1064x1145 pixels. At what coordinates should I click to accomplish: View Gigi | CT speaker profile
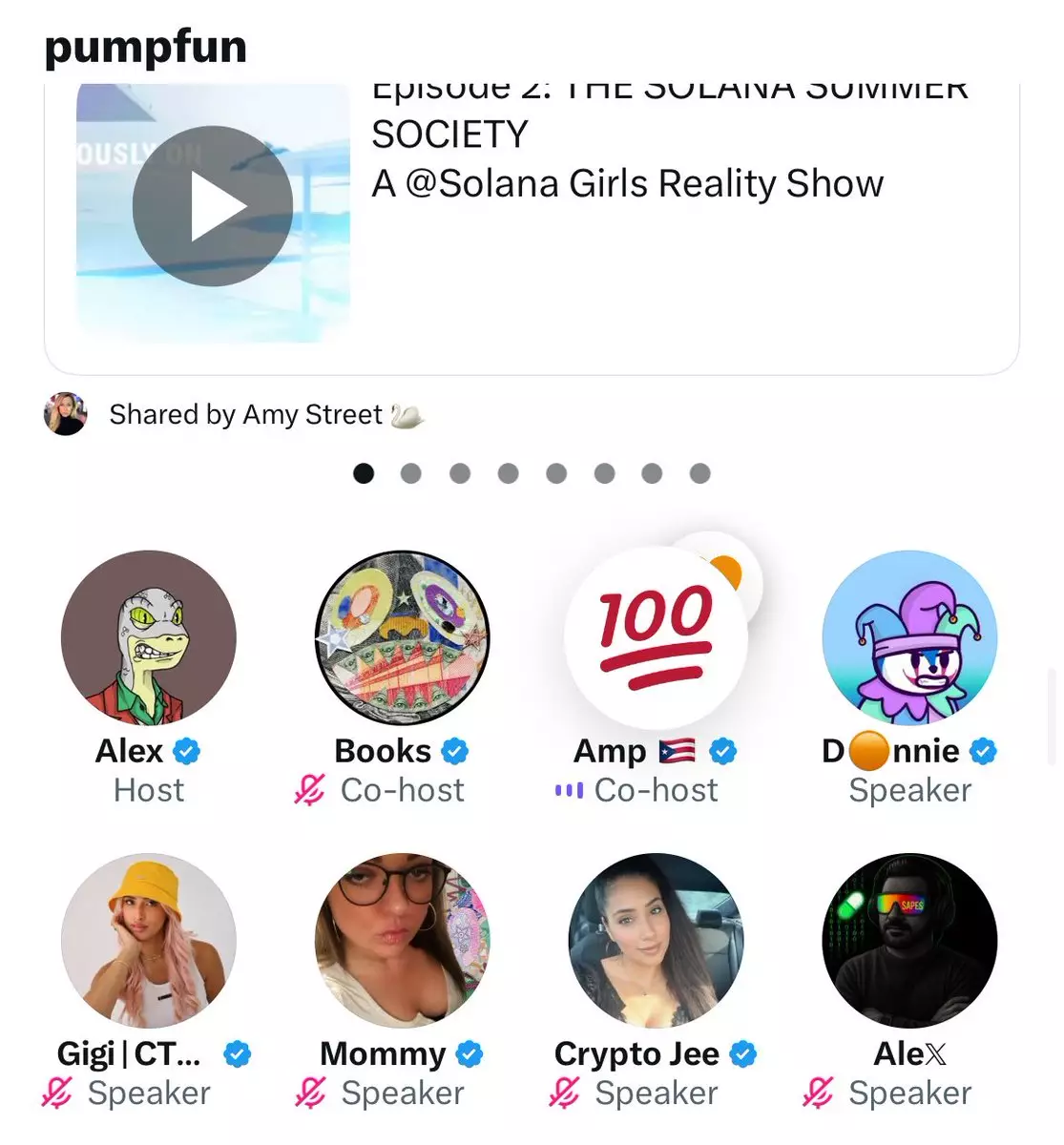tap(148, 941)
